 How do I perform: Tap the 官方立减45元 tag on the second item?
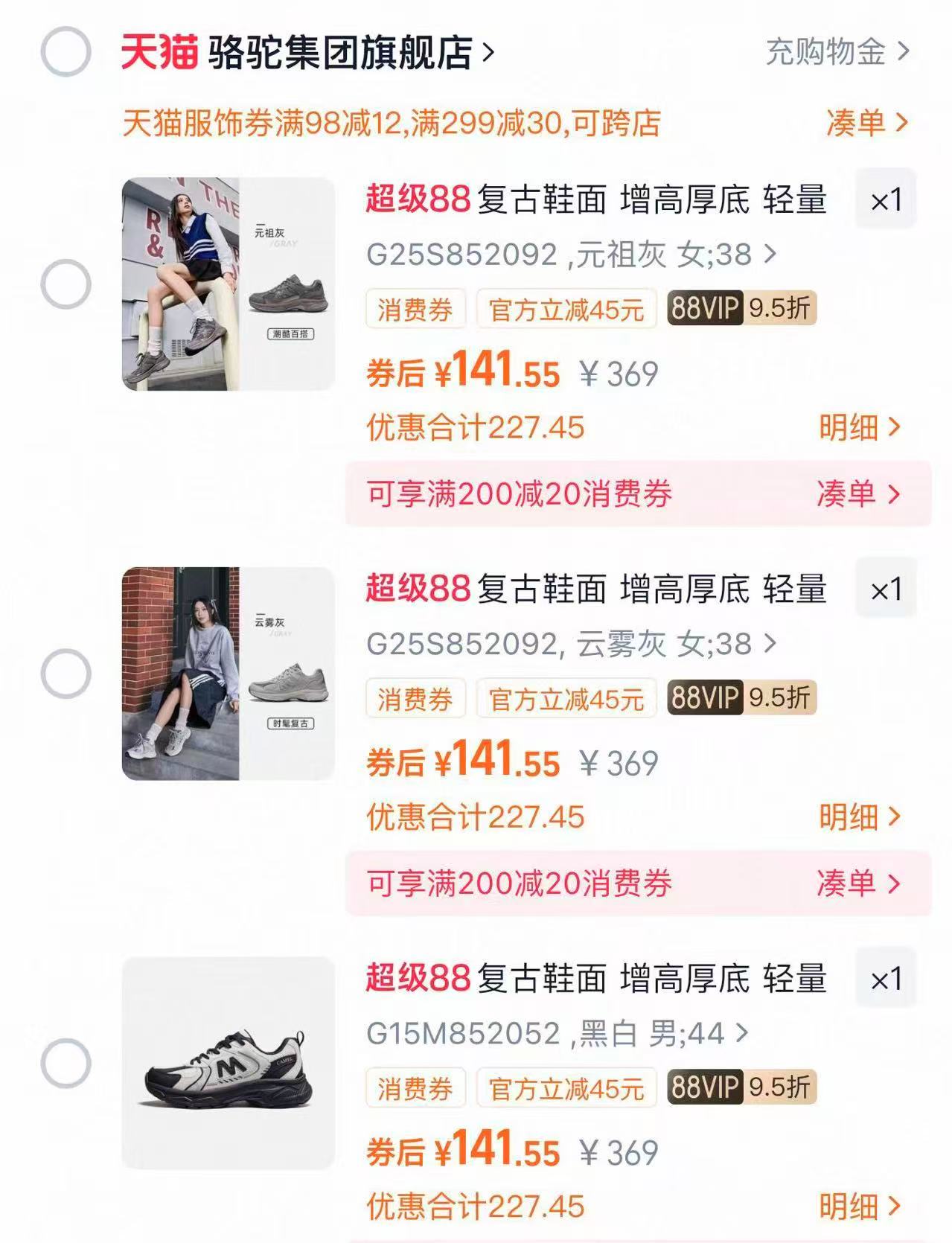point(568,700)
